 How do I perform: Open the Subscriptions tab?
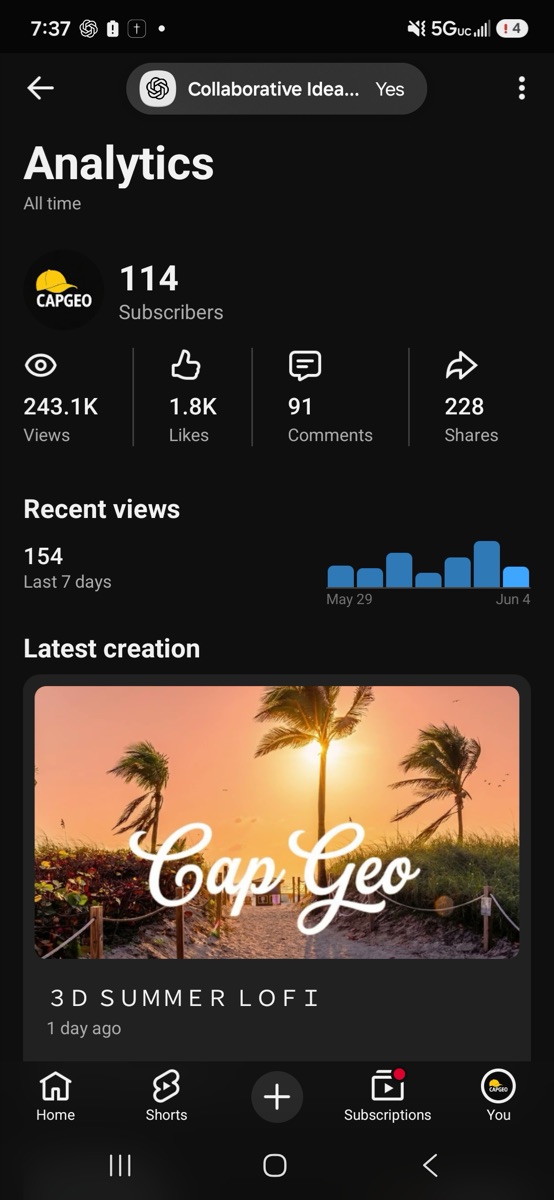[387, 1096]
